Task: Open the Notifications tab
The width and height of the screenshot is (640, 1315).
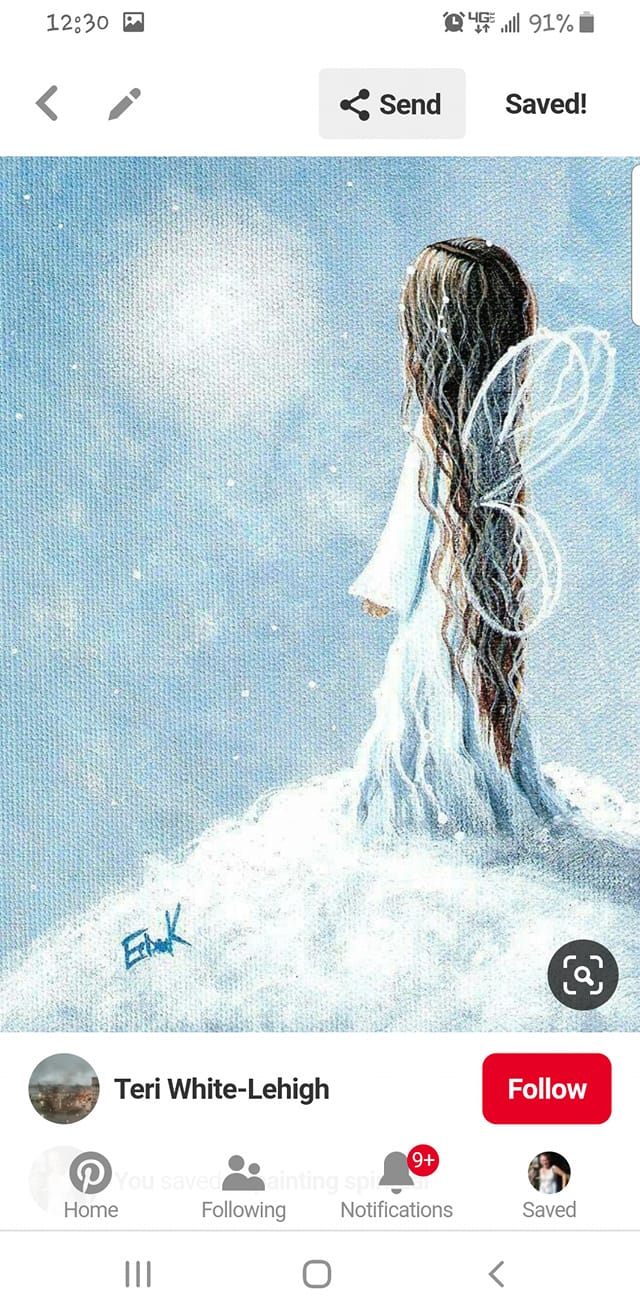Action: [397, 1186]
